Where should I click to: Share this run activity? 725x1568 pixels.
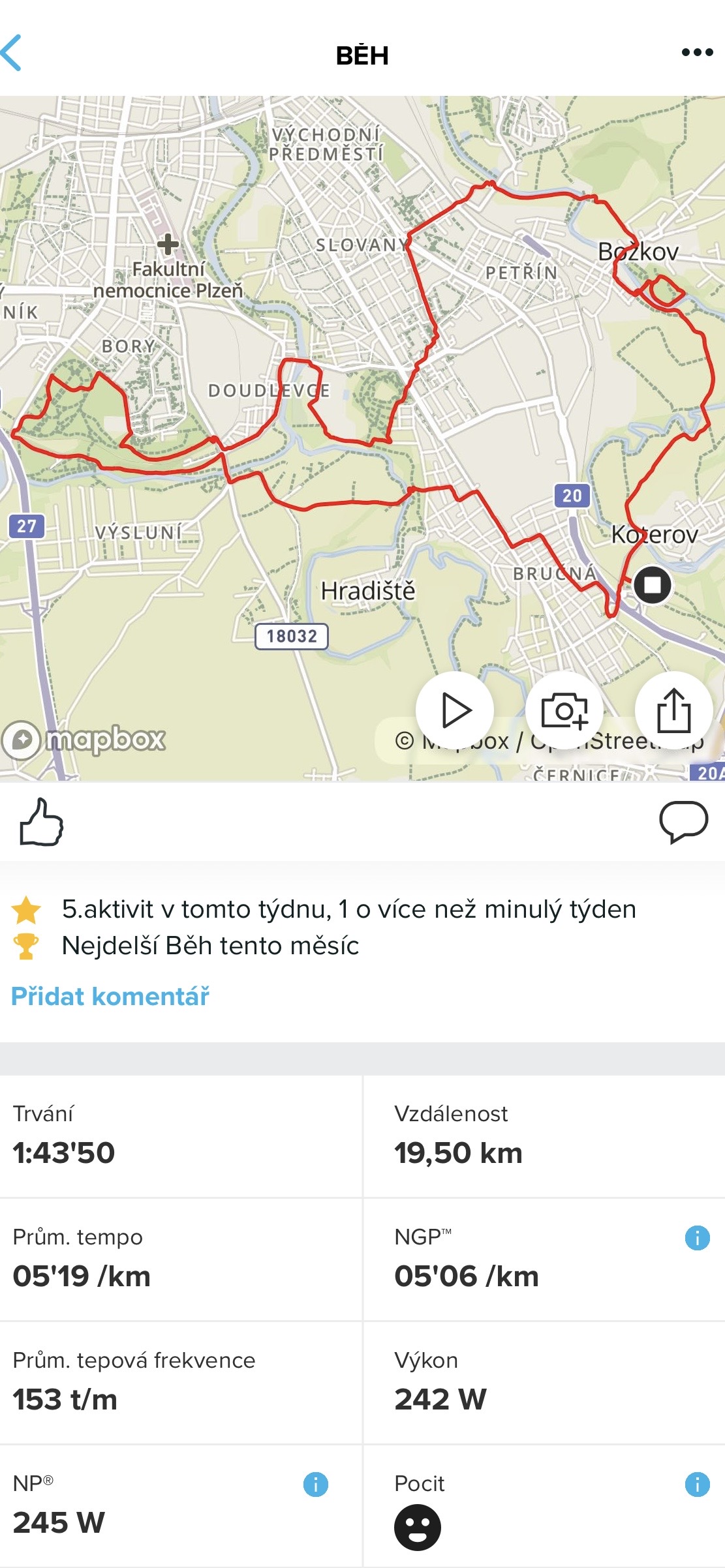[x=673, y=710]
